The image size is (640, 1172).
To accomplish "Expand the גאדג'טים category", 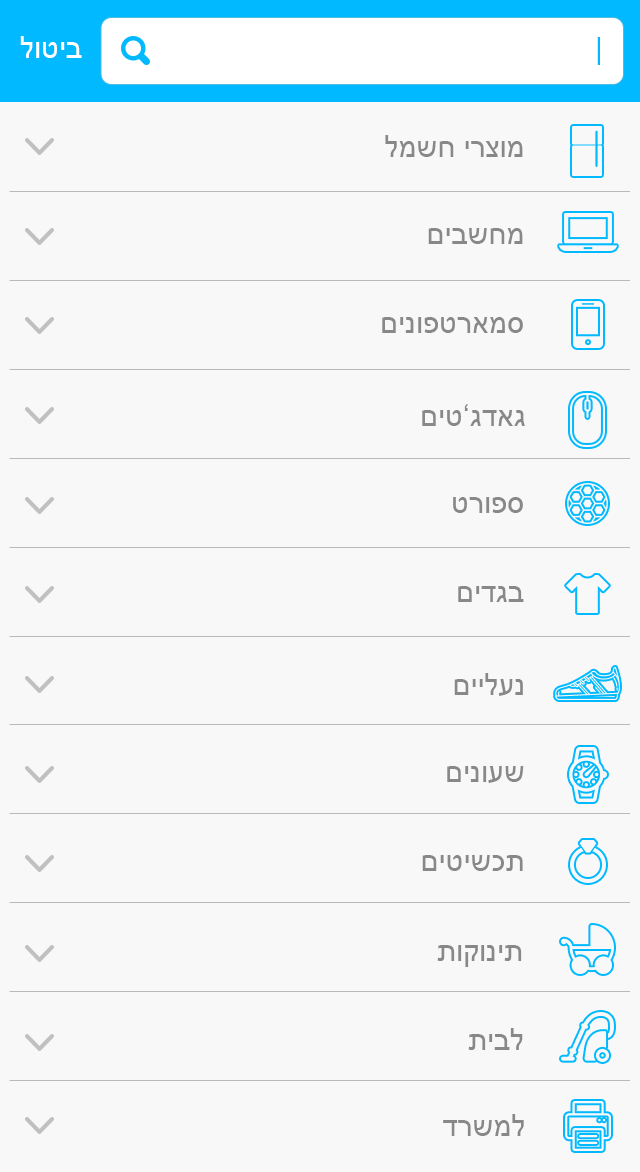I will click(39, 415).
